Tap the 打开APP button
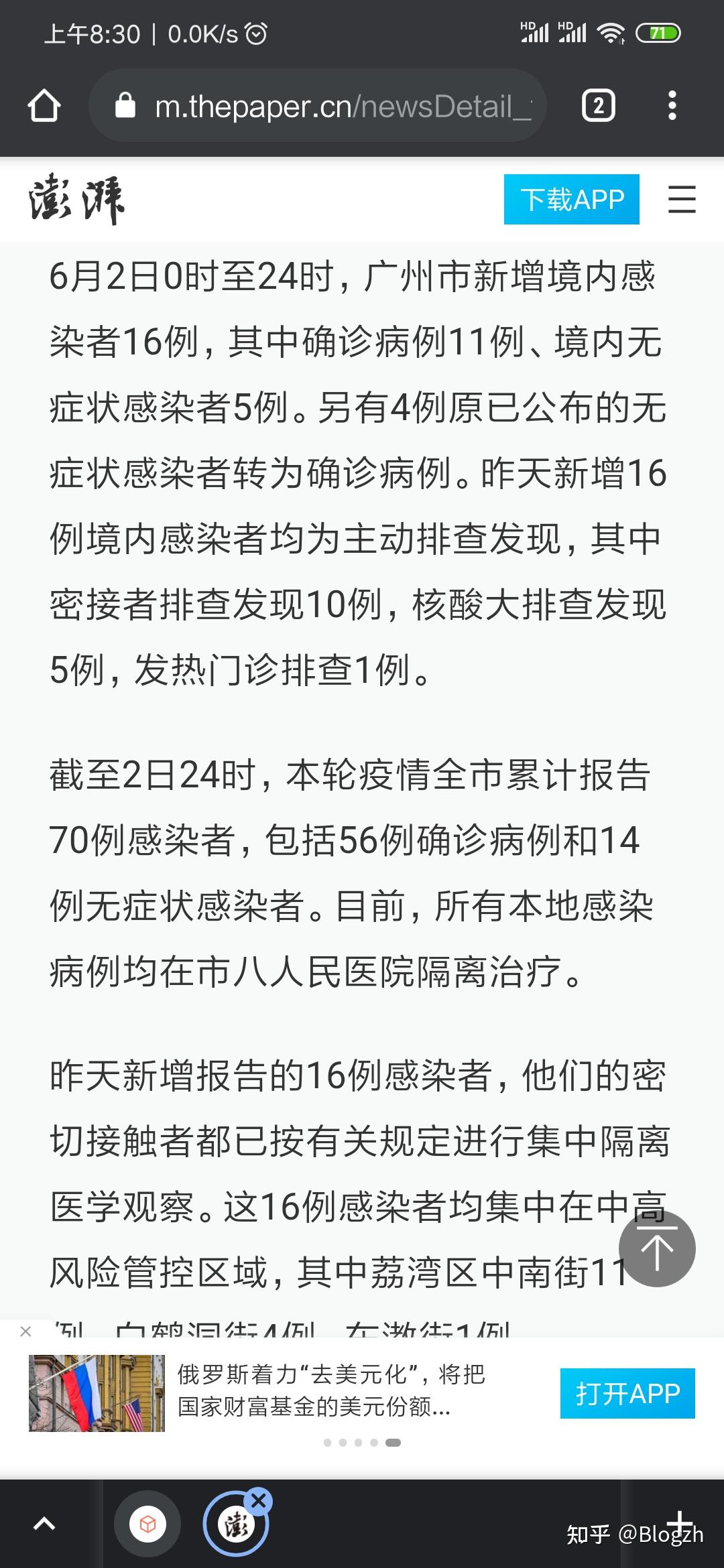This screenshot has width=724, height=1568. pyautogui.click(x=627, y=1394)
